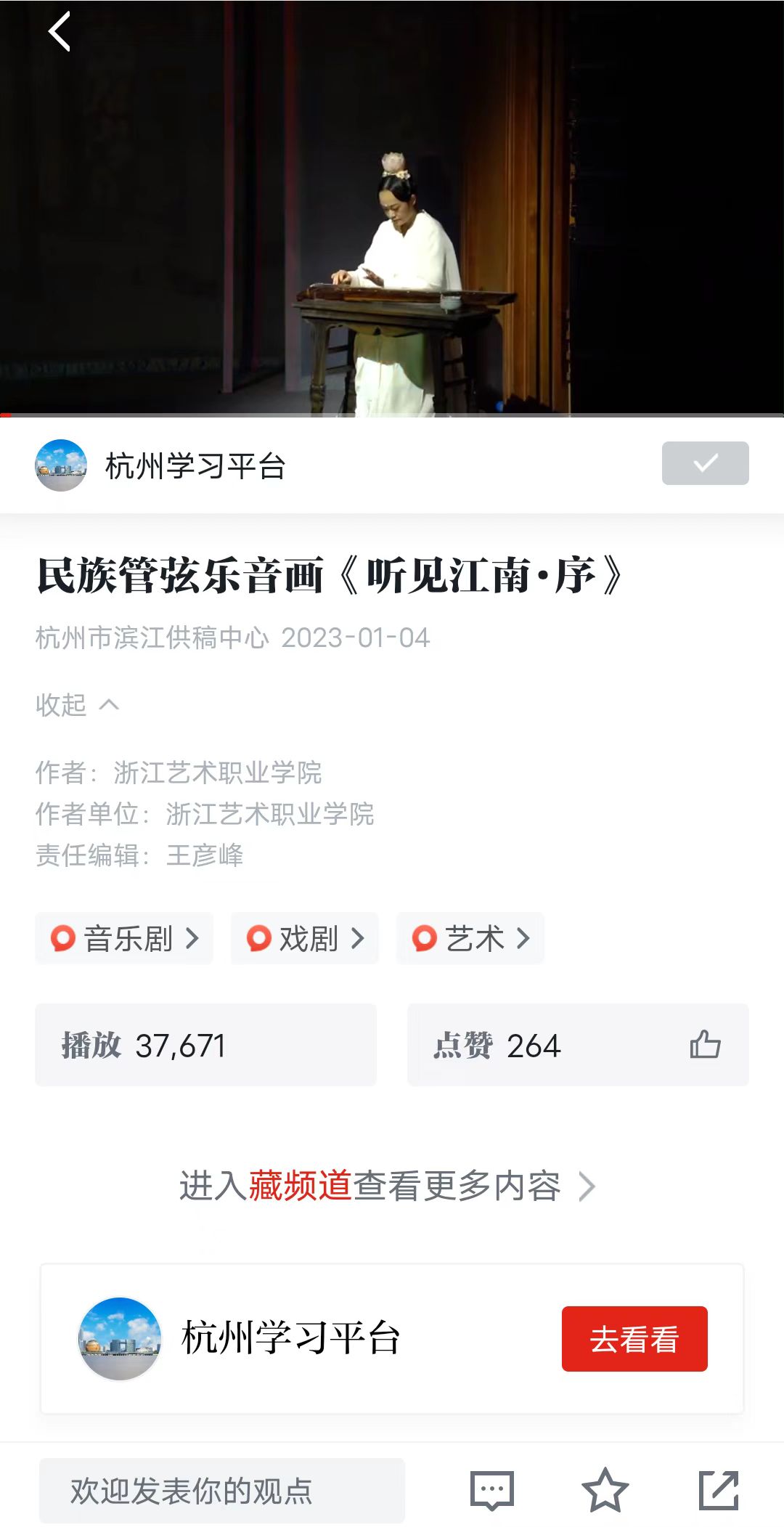Collapse details with 收起
This screenshot has height=1527, width=784.
[77, 704]
